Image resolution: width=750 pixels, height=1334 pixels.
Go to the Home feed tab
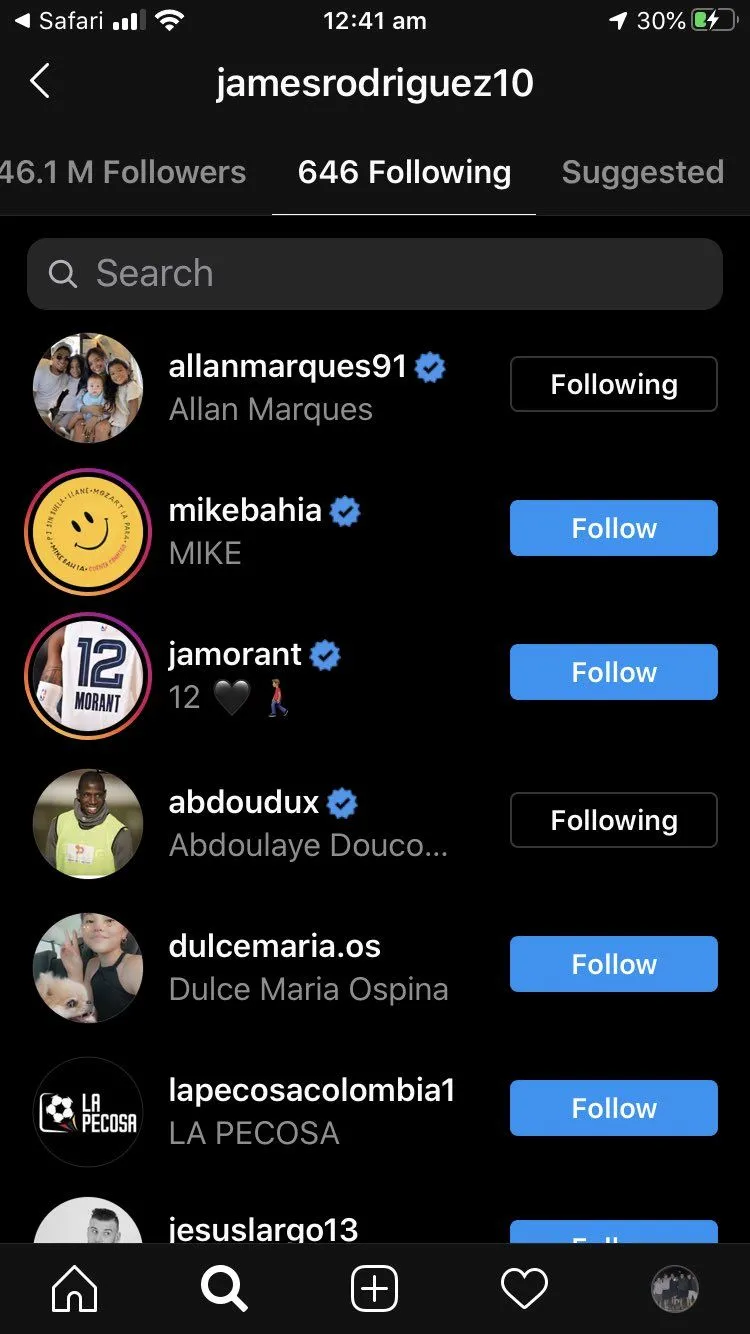(75, 1288)
